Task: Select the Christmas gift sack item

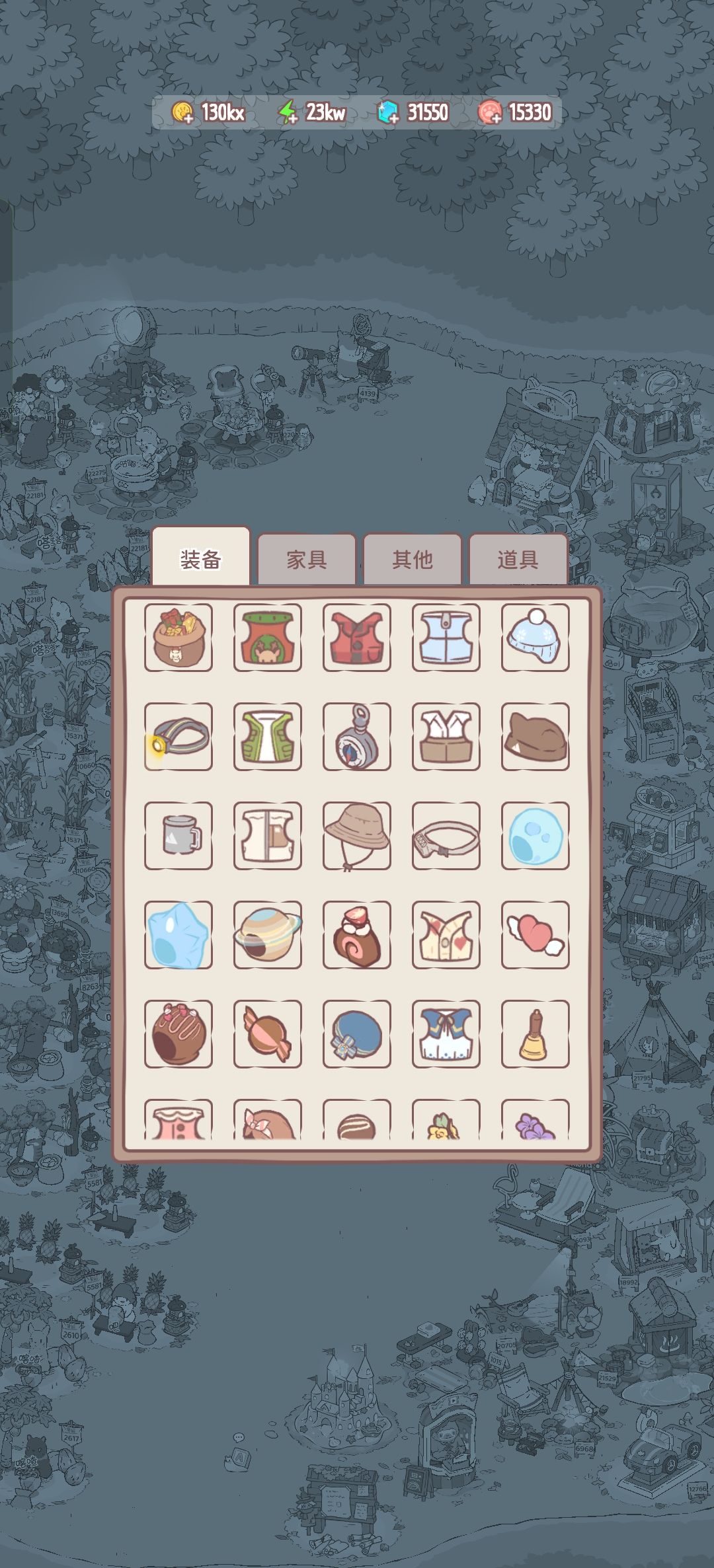Action: pyautogui.click(x=178, y=638)
